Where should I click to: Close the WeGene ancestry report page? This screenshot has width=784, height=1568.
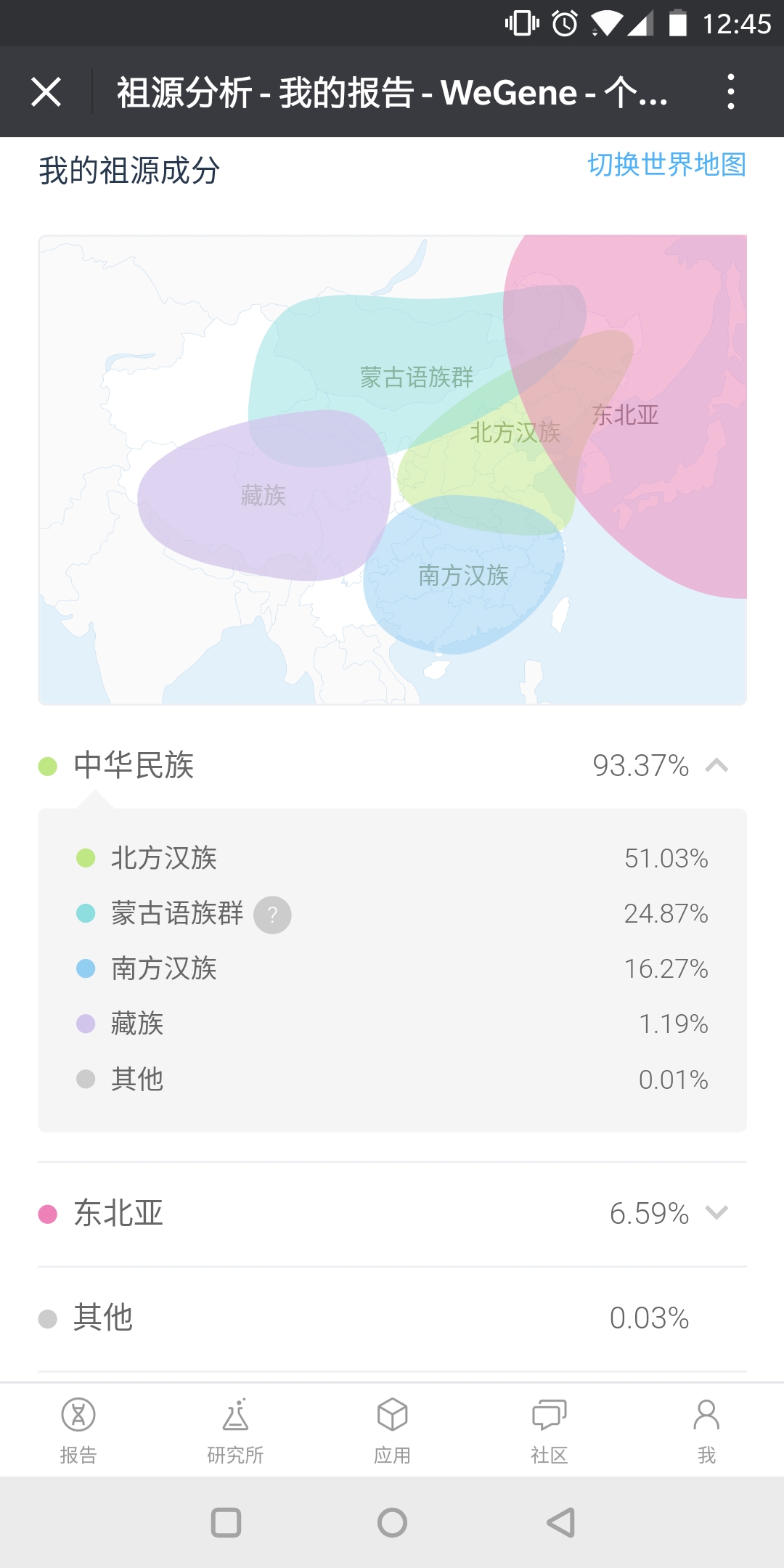(x=46, y=92)
